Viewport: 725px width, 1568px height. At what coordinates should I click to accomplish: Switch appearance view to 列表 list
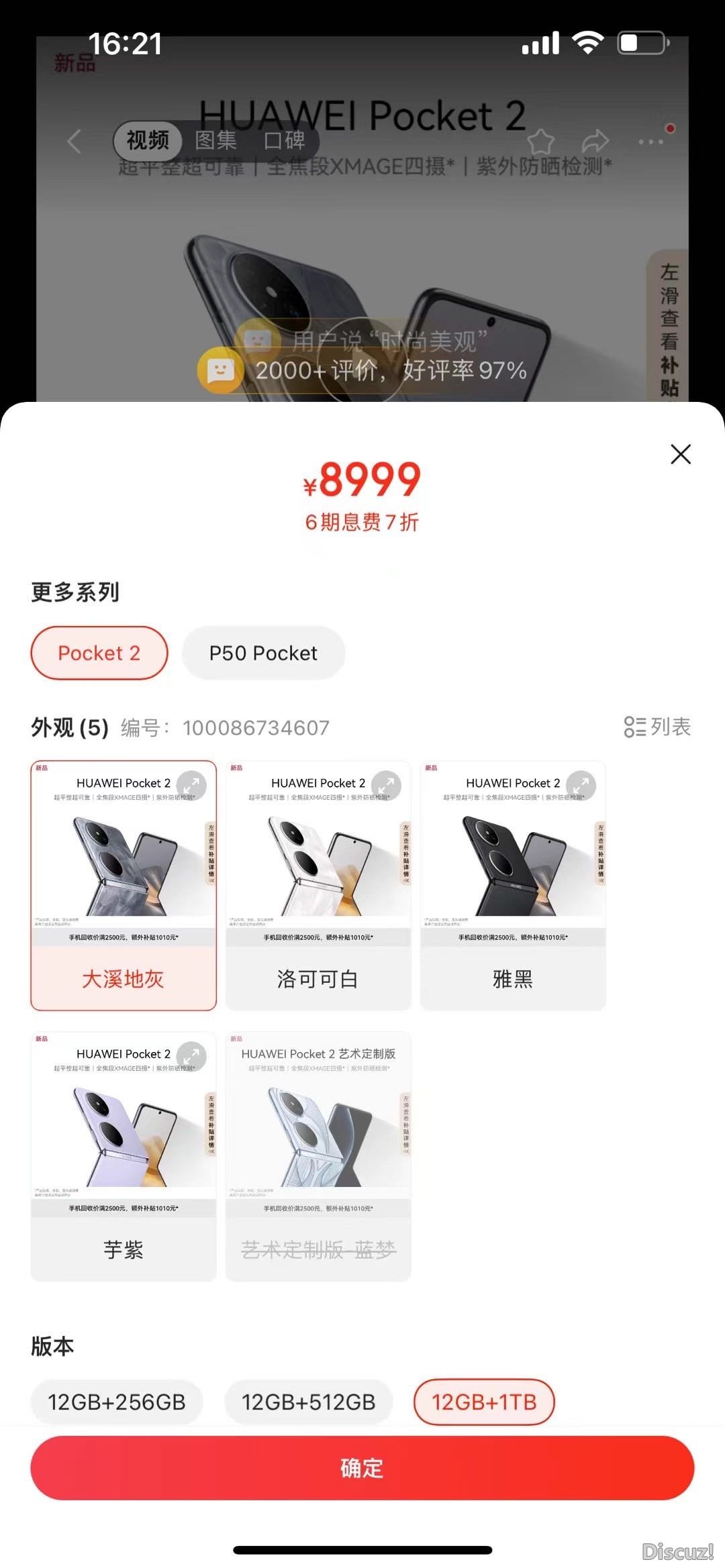(x=657, y=727)
